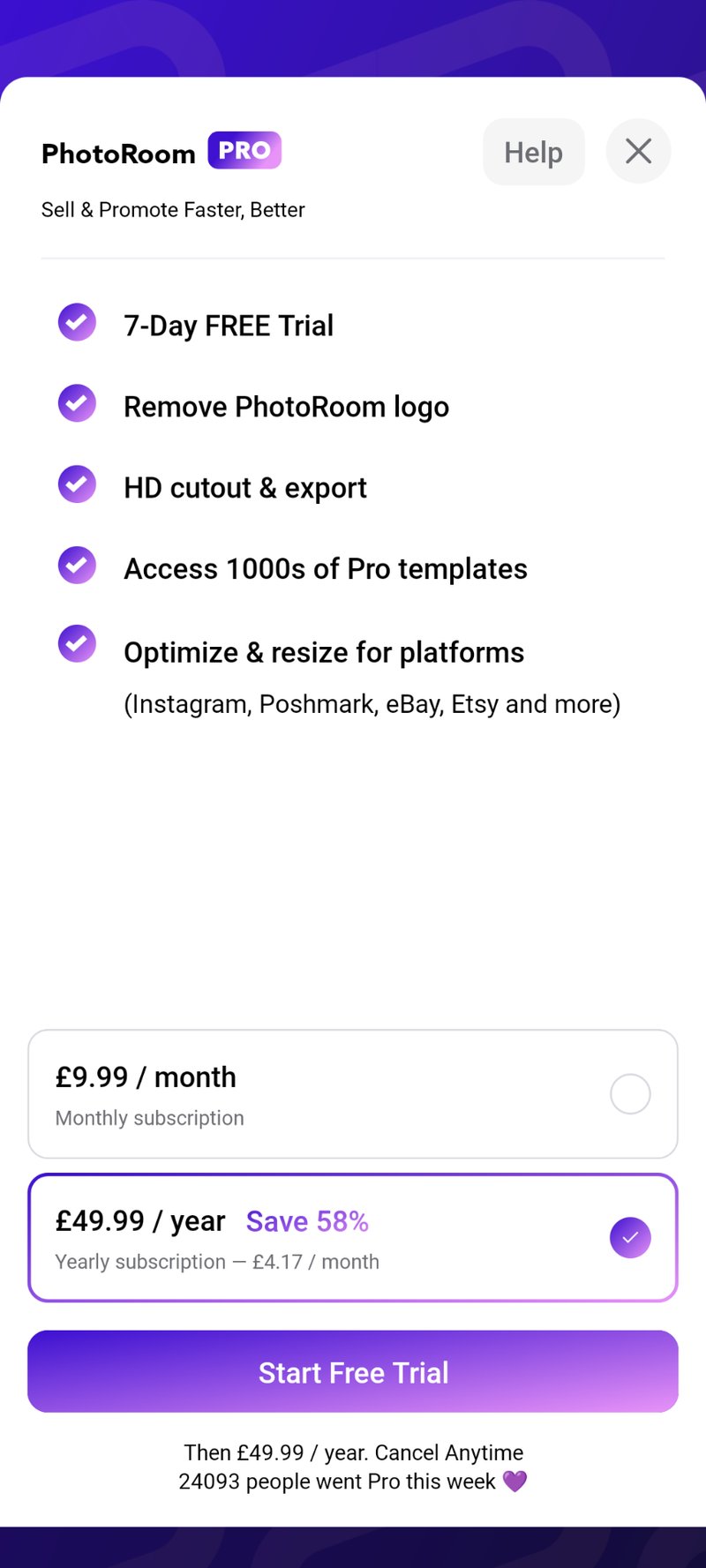Click the checkmark icon next to Remove PhotoRoom logo
706x1568 pixels.
(x=77, y=403)
